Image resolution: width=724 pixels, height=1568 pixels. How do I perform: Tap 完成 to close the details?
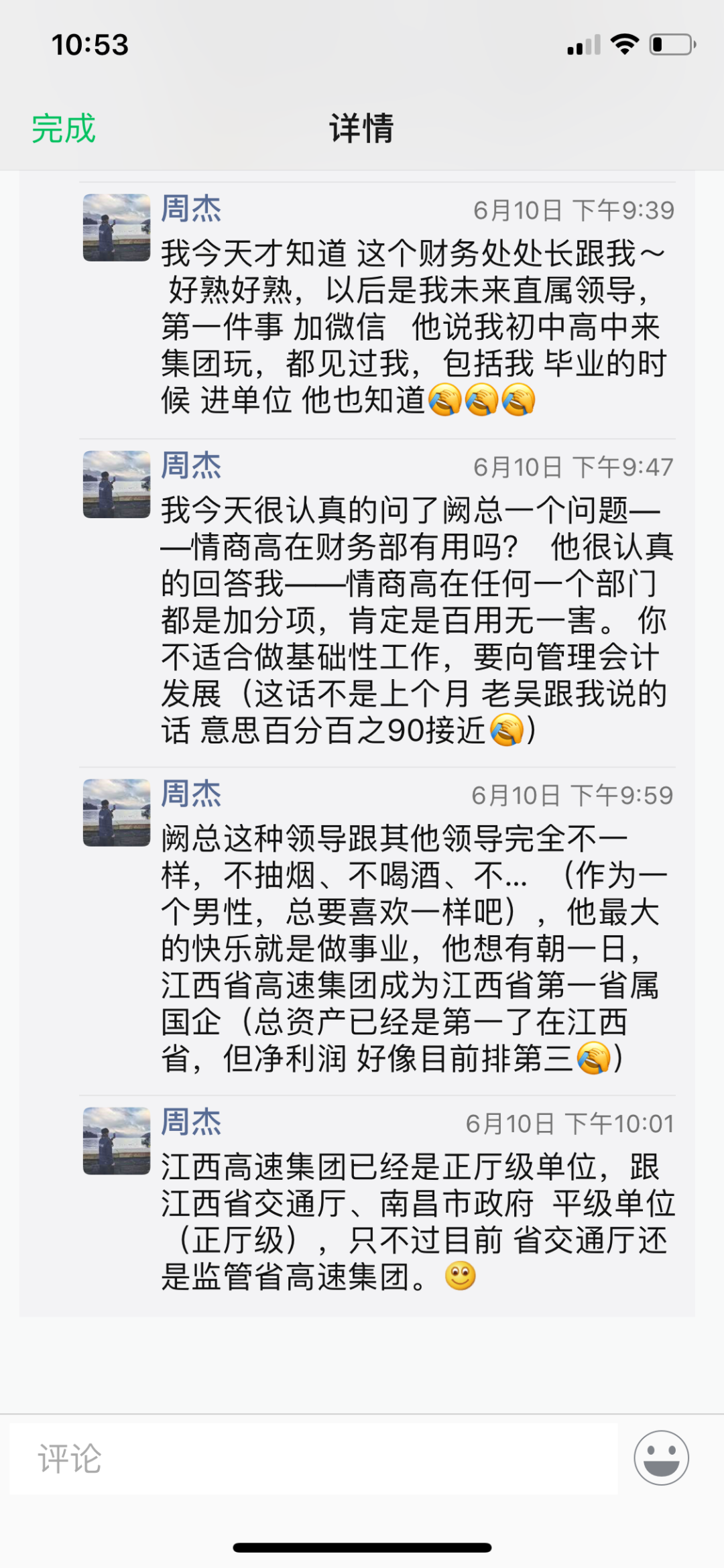64,128
